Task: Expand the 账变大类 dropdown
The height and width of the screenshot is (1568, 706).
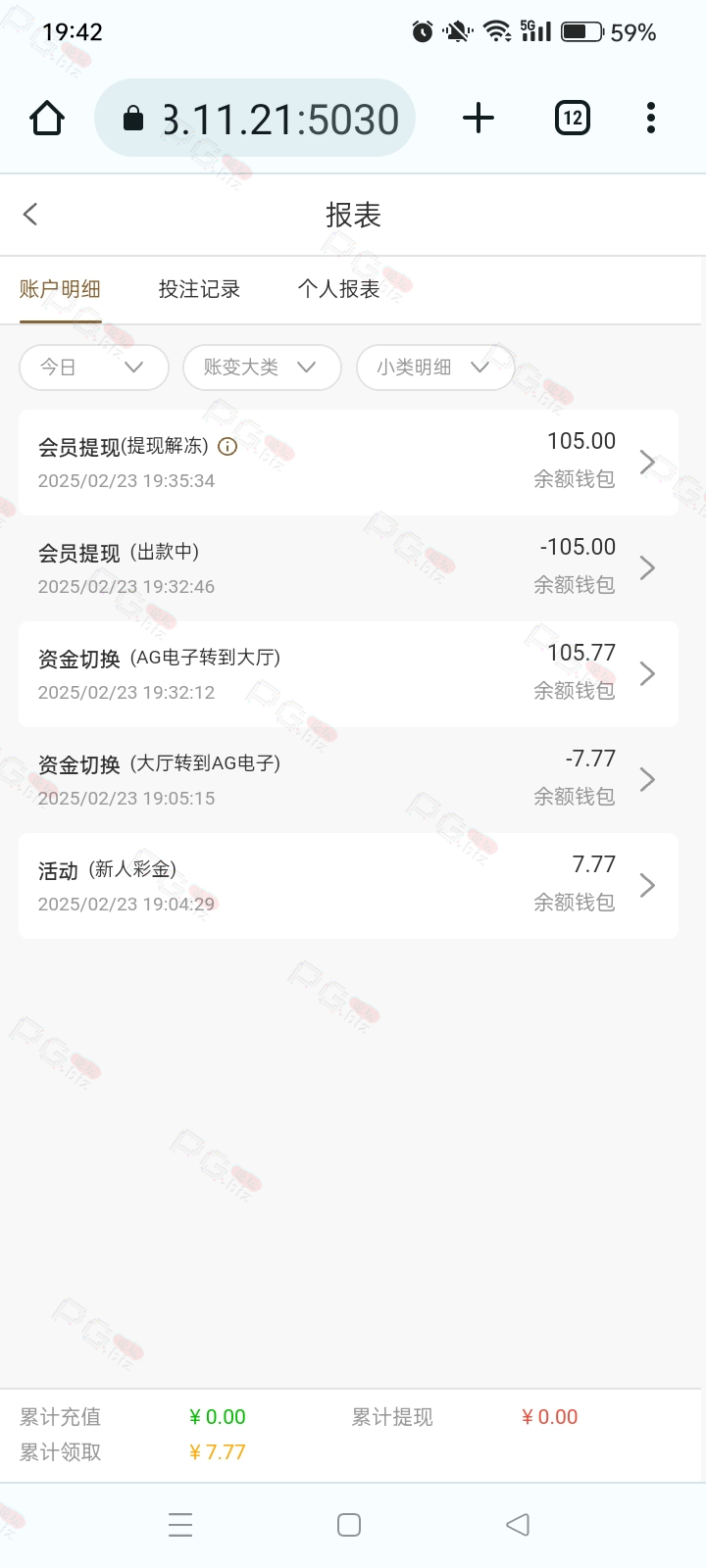Action: click(x=262, y=367)
